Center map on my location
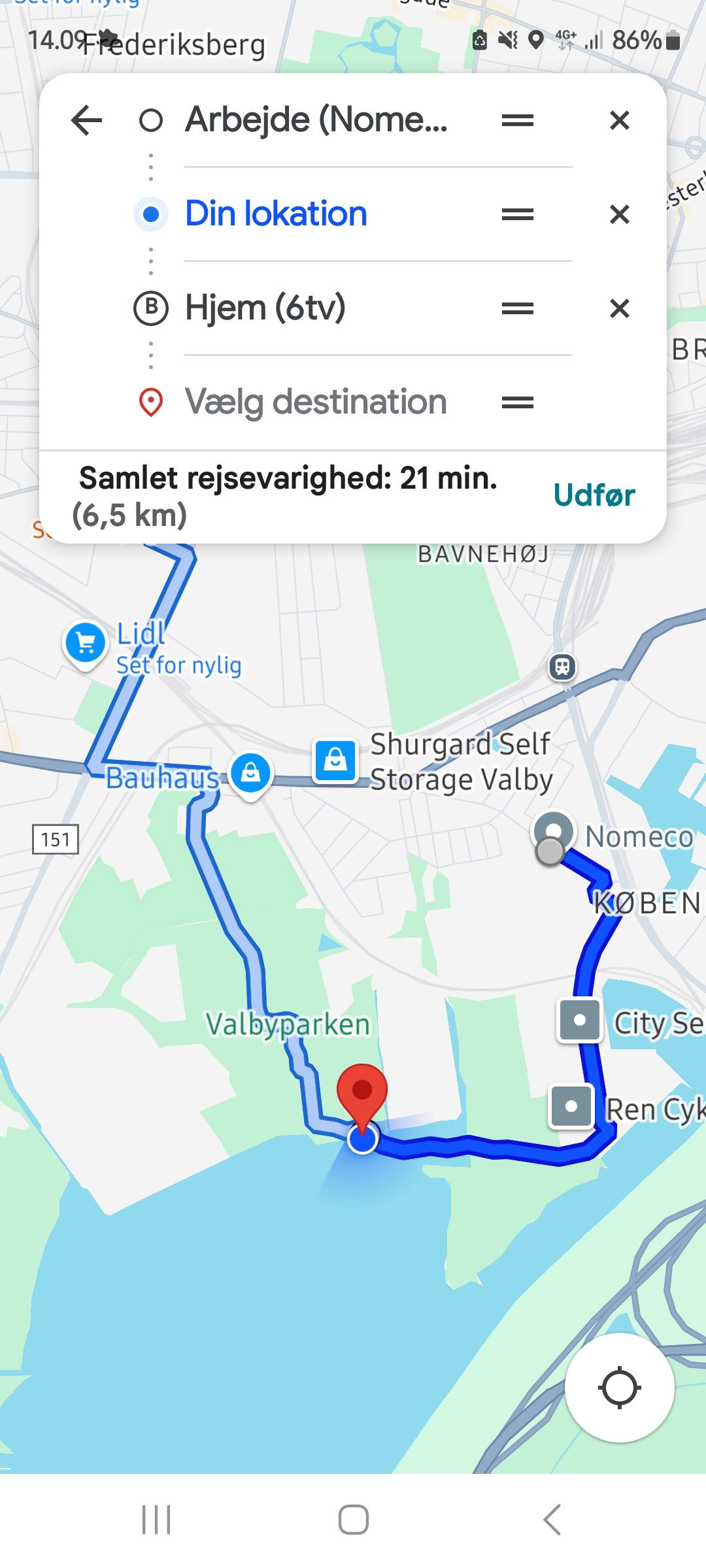The height and width of the screenshot is (1568, 706). (x=619, y=1387)
